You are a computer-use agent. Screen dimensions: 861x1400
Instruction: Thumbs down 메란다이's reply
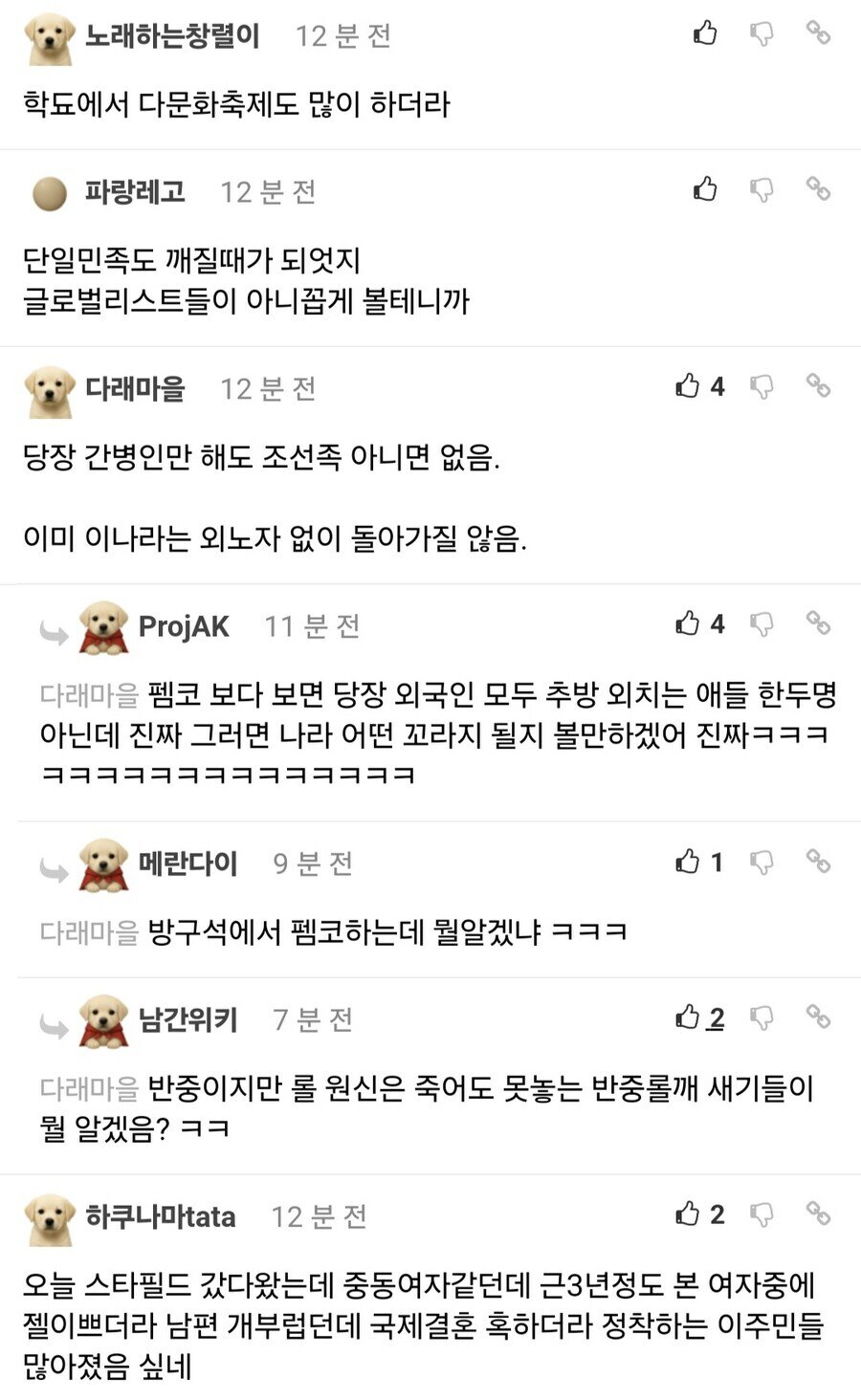click(762, 863)
